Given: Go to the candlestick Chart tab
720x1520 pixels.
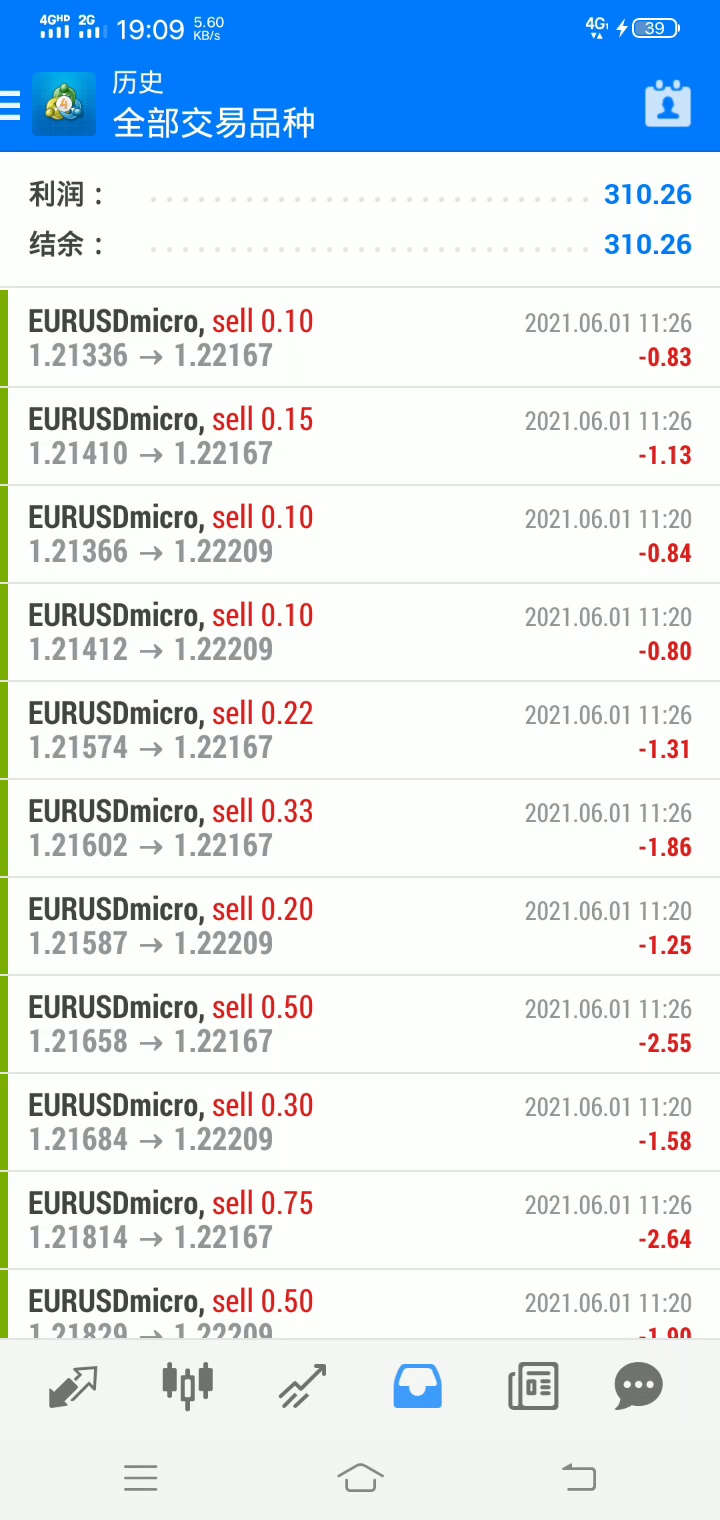Looking at the screenshot, I should [x=188, y=1386].
